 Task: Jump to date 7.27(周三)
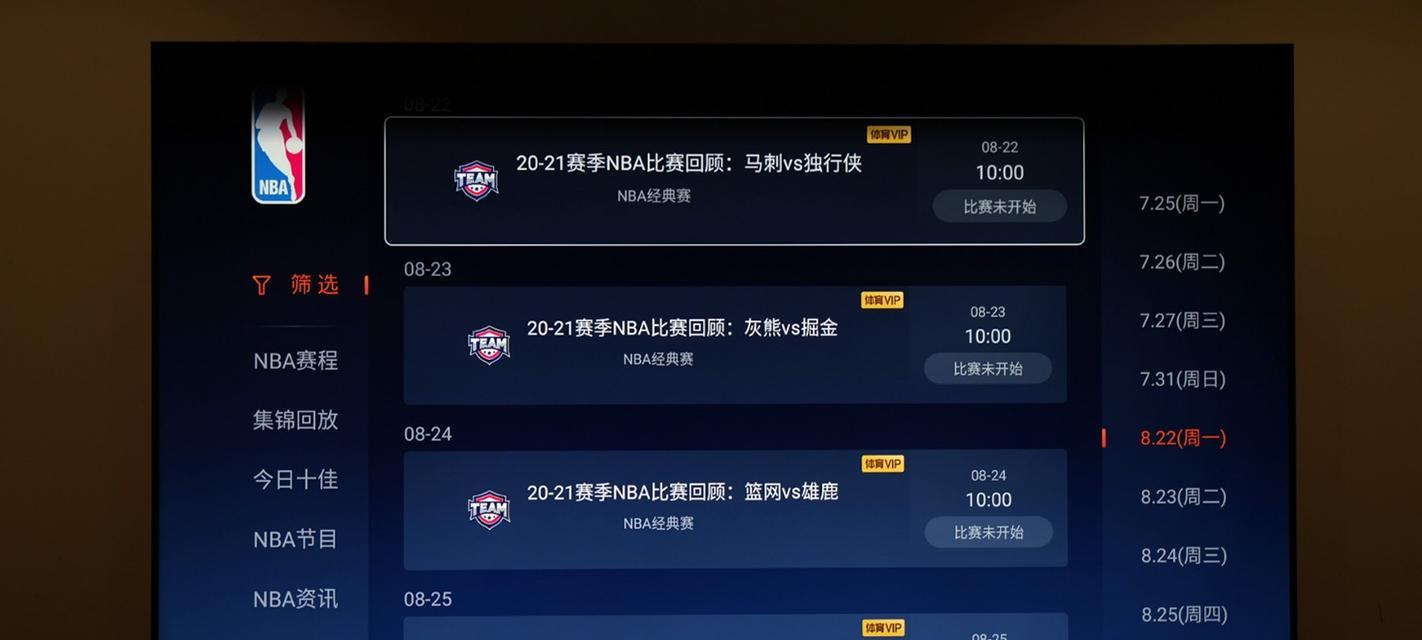[1182, 321]
